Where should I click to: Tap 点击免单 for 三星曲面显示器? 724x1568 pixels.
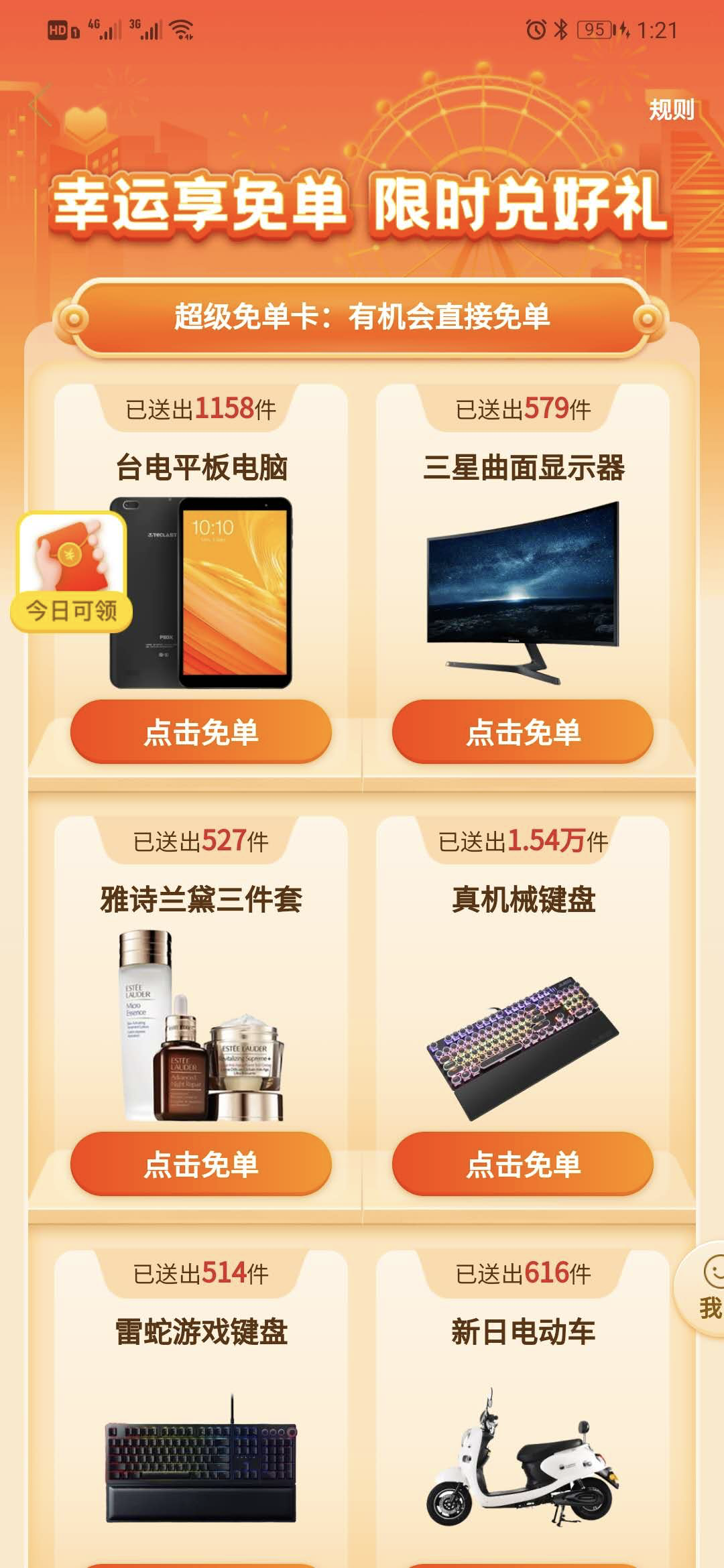tap(523, 732)
